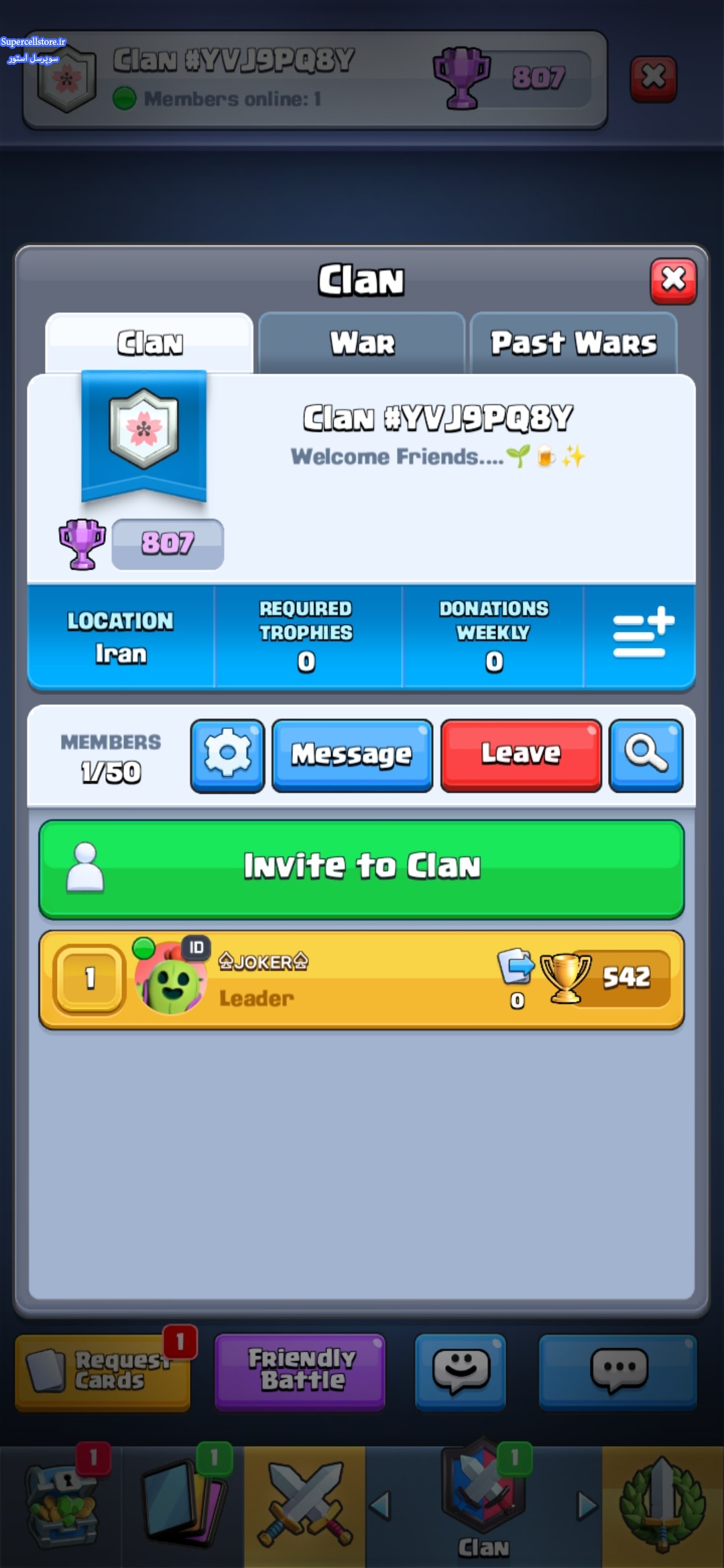The width and height of the screenshot is (724, 1568).
Task: Tap Invite to Clan
Action: pos(362,869)
